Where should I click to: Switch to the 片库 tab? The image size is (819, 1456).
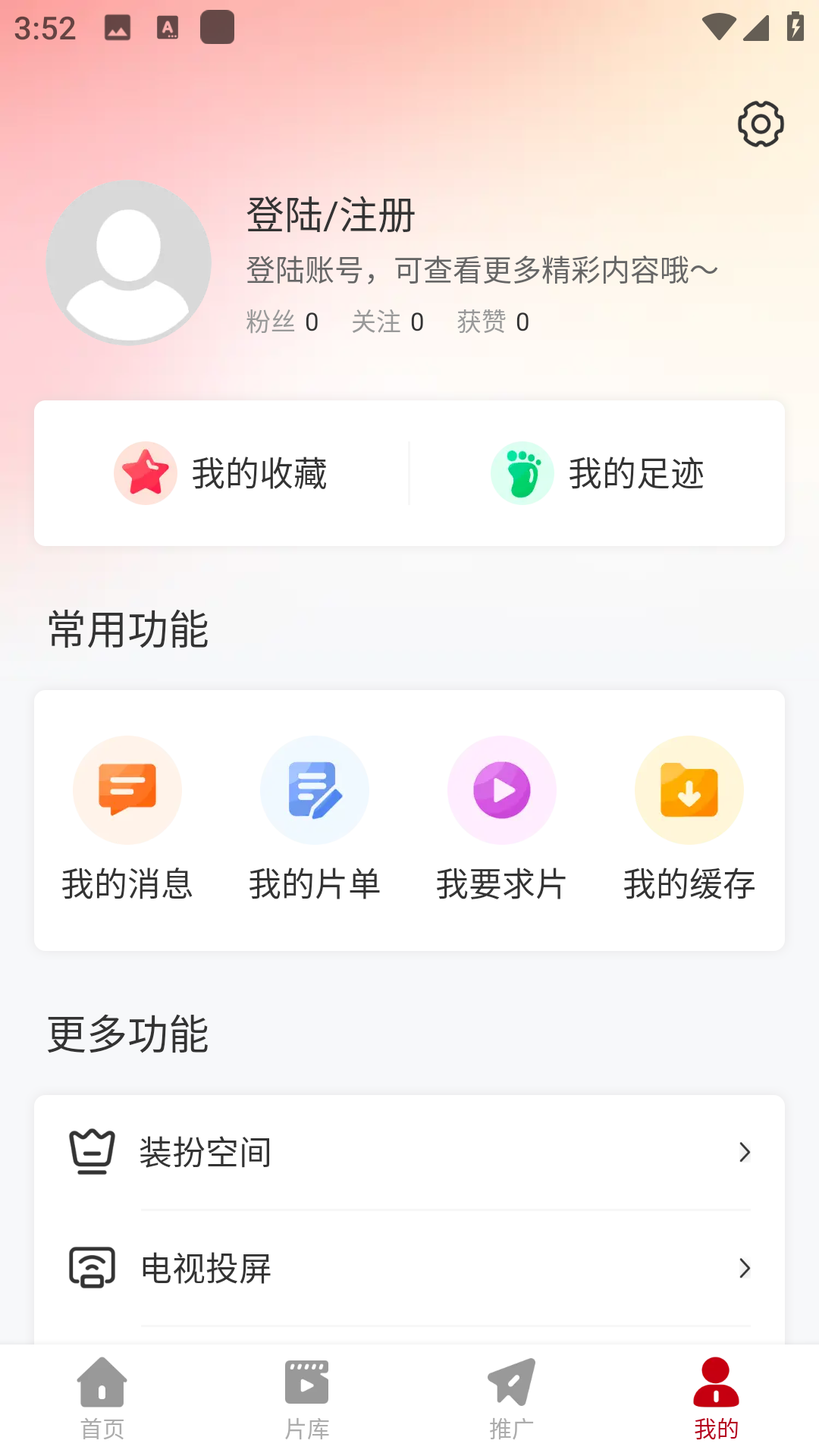[307, 1400]
